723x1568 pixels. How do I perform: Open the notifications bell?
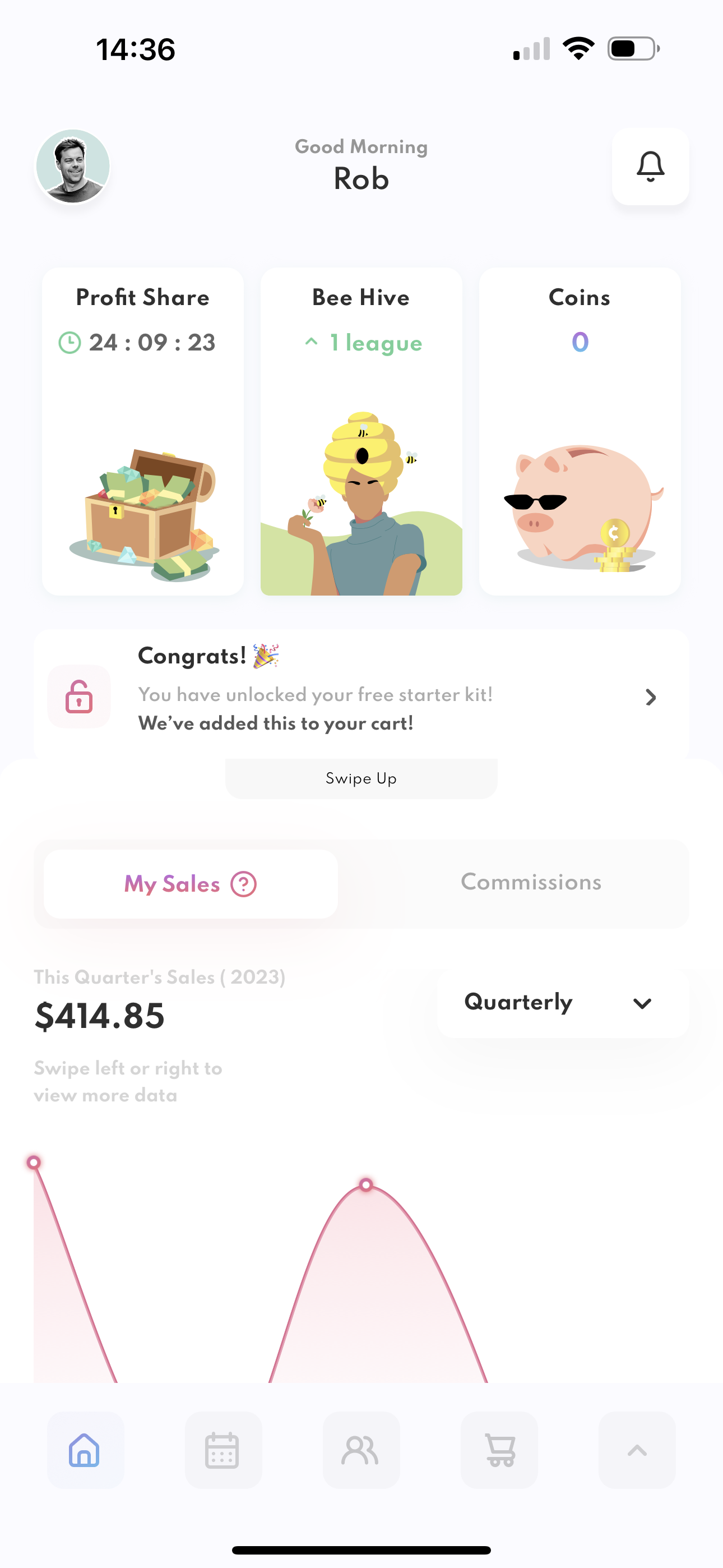pyautogui.click(x=650, y=166)
